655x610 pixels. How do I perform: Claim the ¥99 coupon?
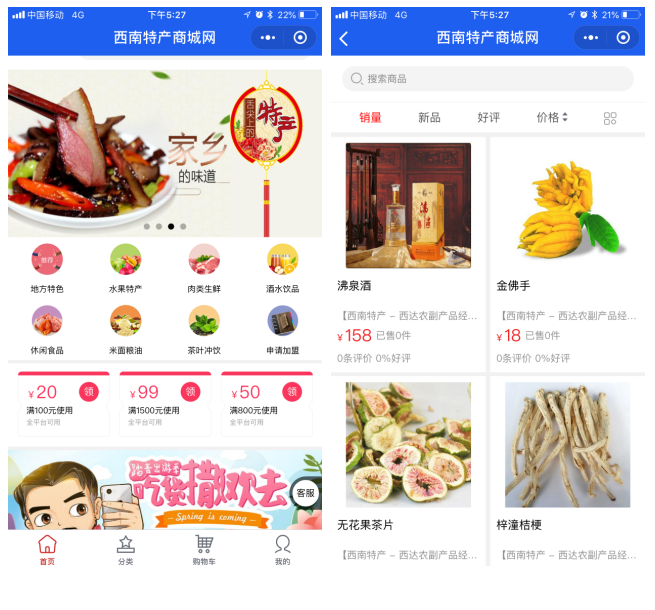pos(190,392)
